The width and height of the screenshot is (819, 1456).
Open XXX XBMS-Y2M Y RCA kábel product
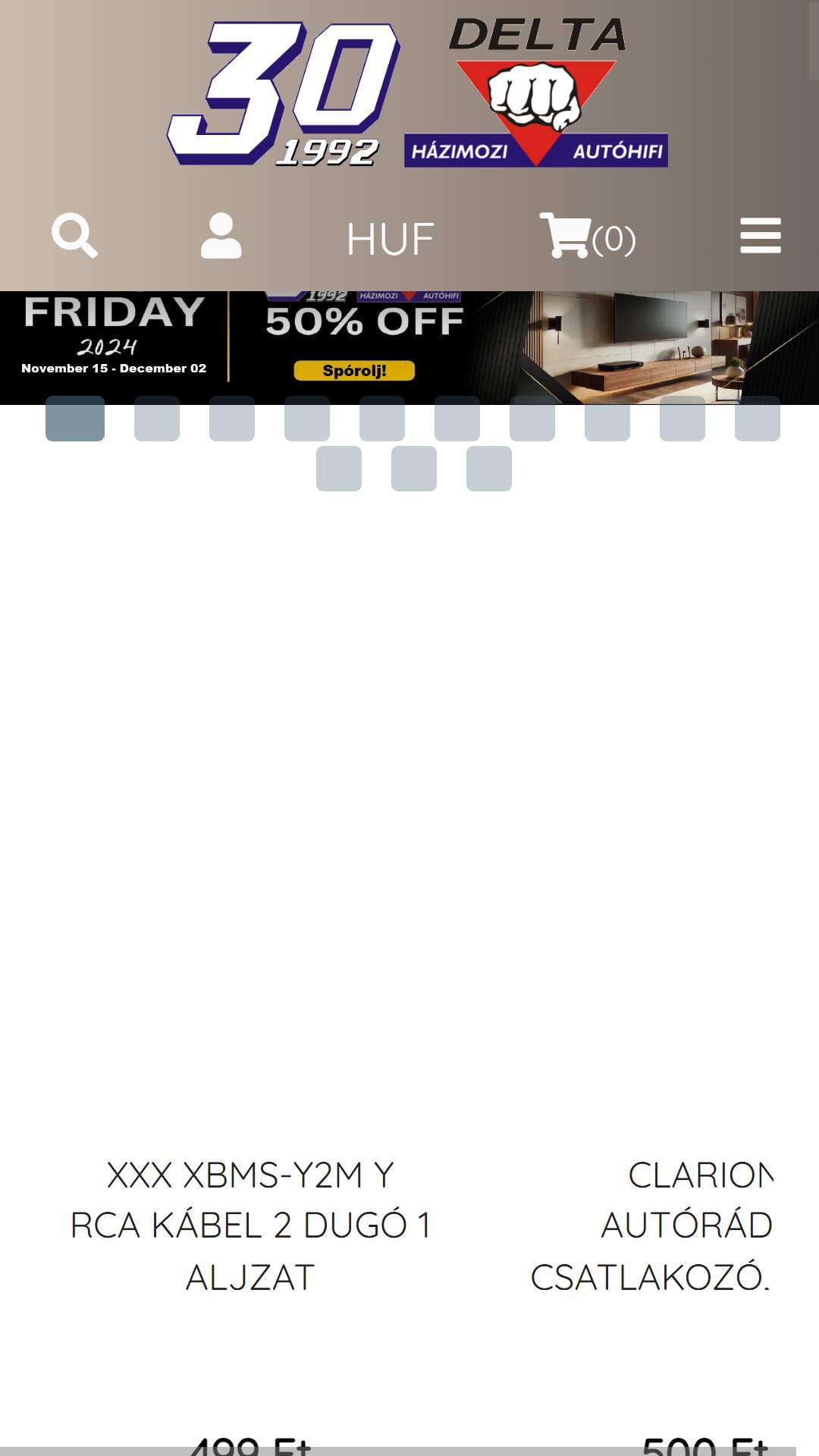coord(250,1225)
